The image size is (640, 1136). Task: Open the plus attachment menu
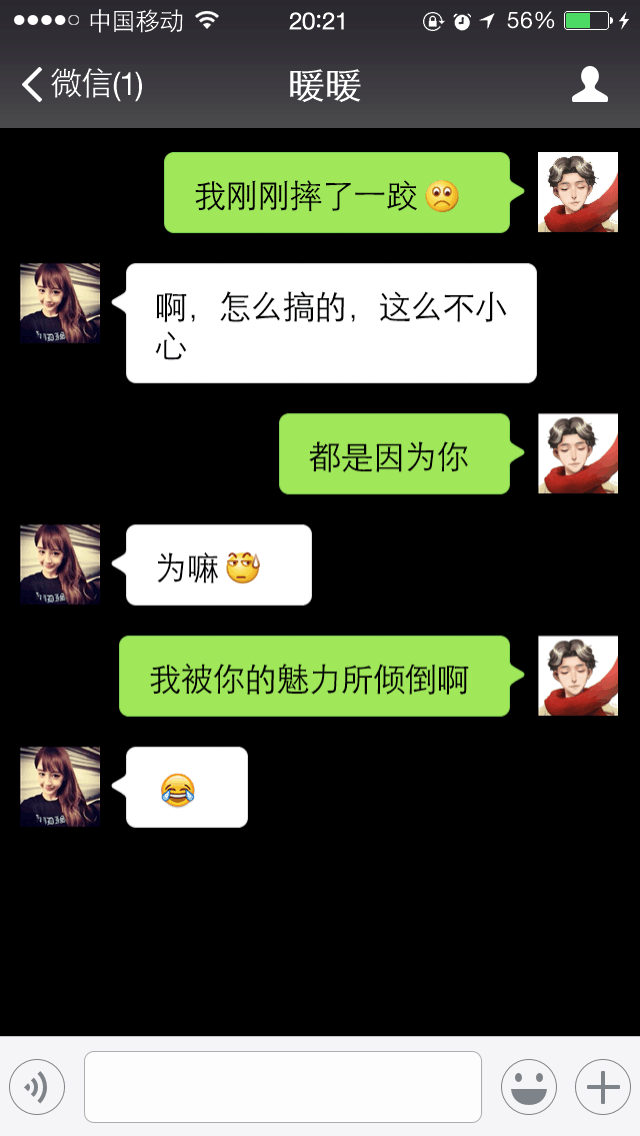[x=602, y=1087]
